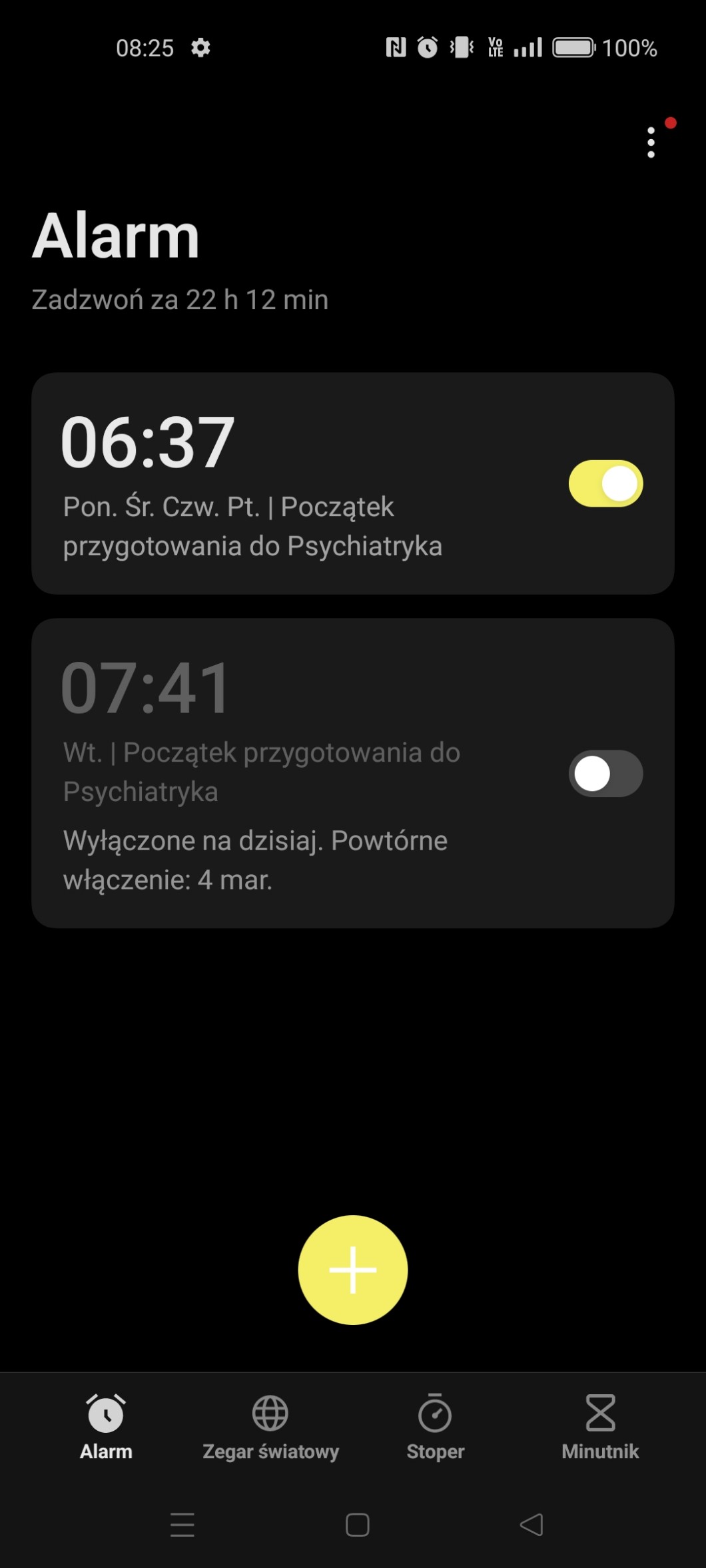Add a new alarm with the plus button
This screenshot has height=1568, width=706.
point(353,1270)
